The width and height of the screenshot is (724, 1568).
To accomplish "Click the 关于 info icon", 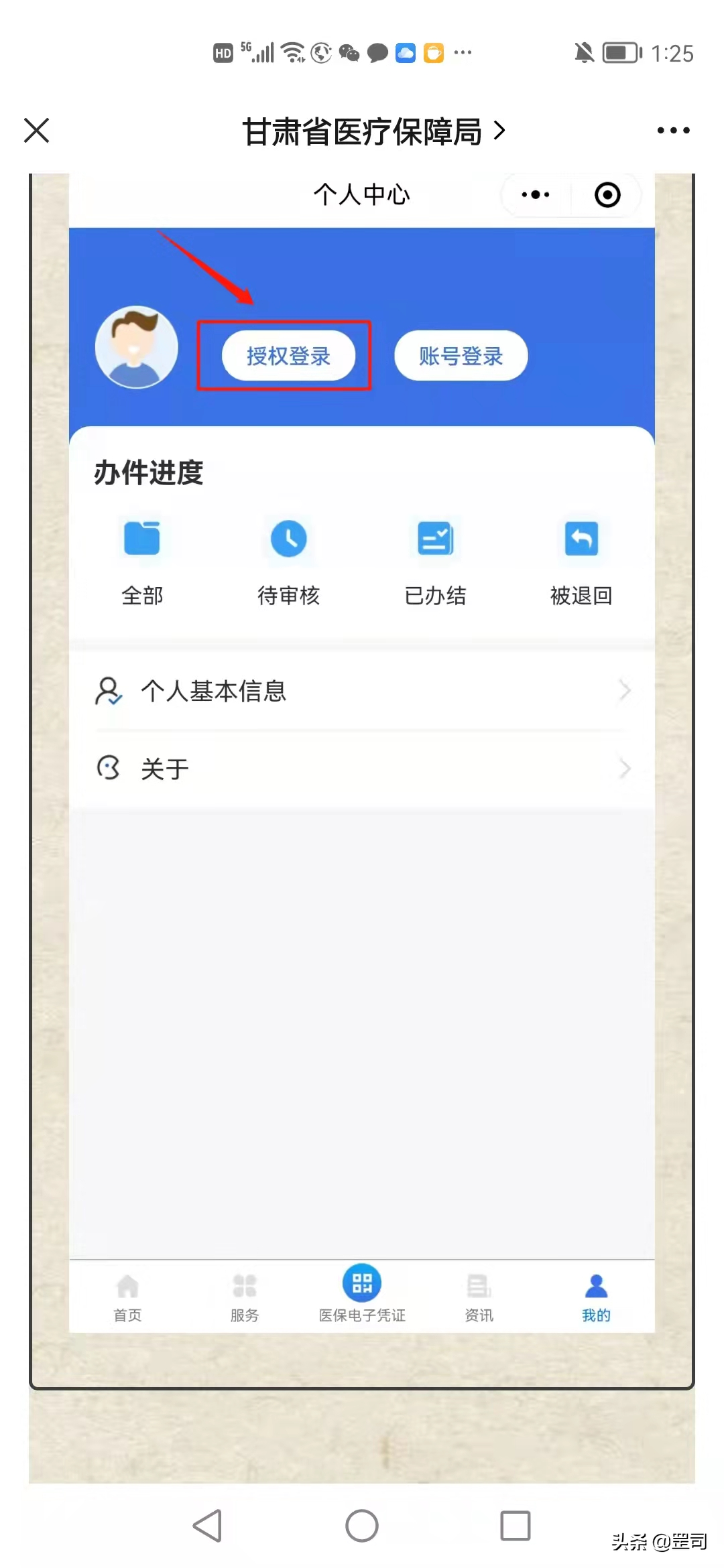I will (x=108, y=768).
